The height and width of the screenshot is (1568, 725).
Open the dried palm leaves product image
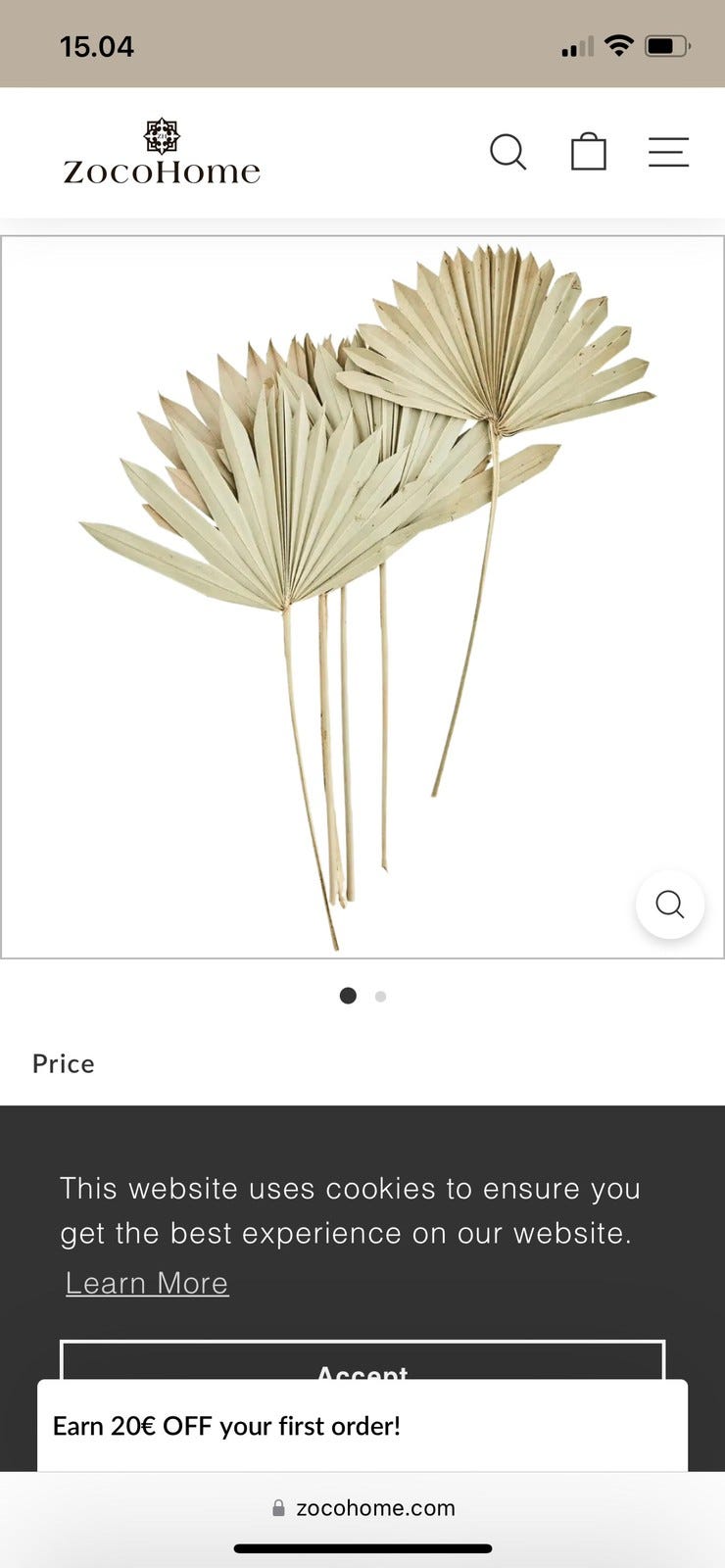(362, 588)
